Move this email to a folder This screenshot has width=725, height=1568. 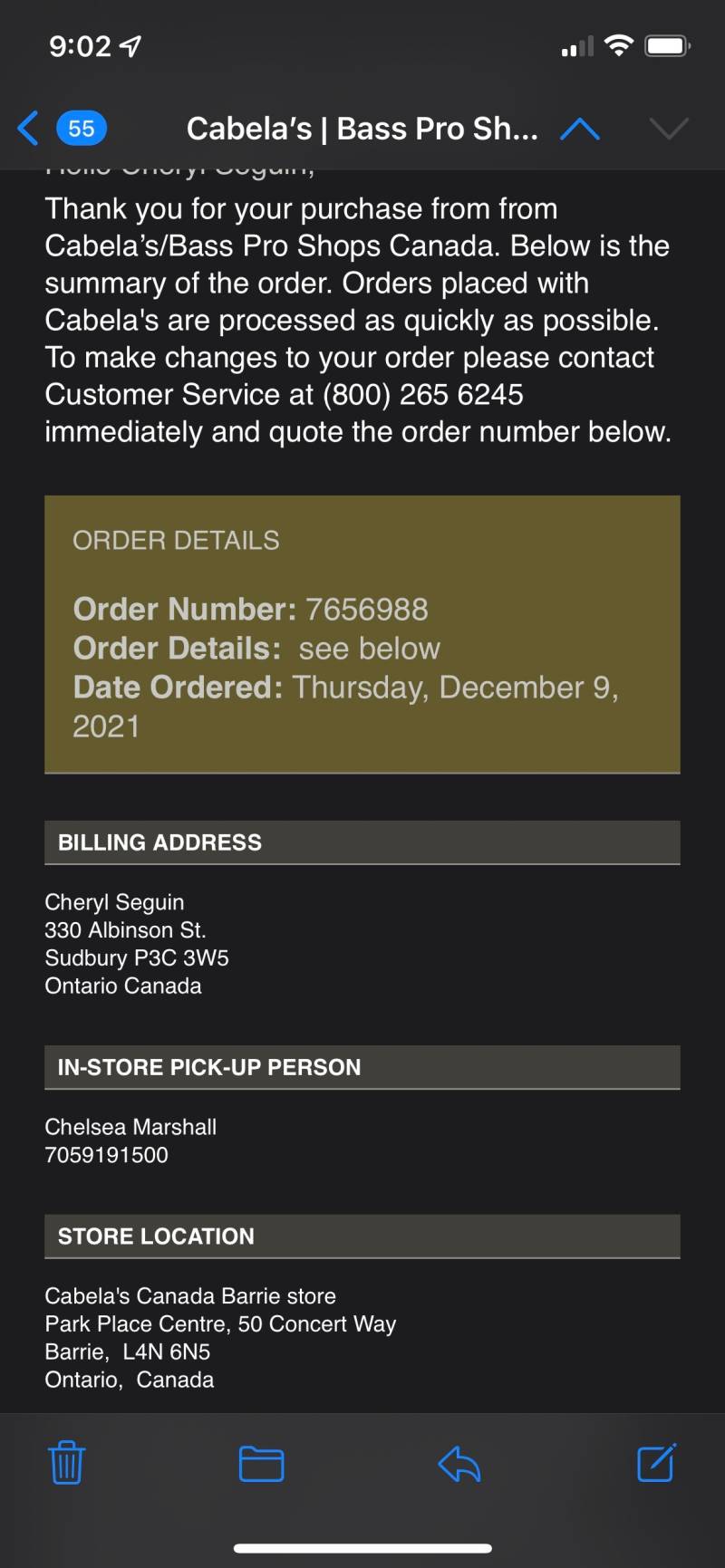[262, 1464]
